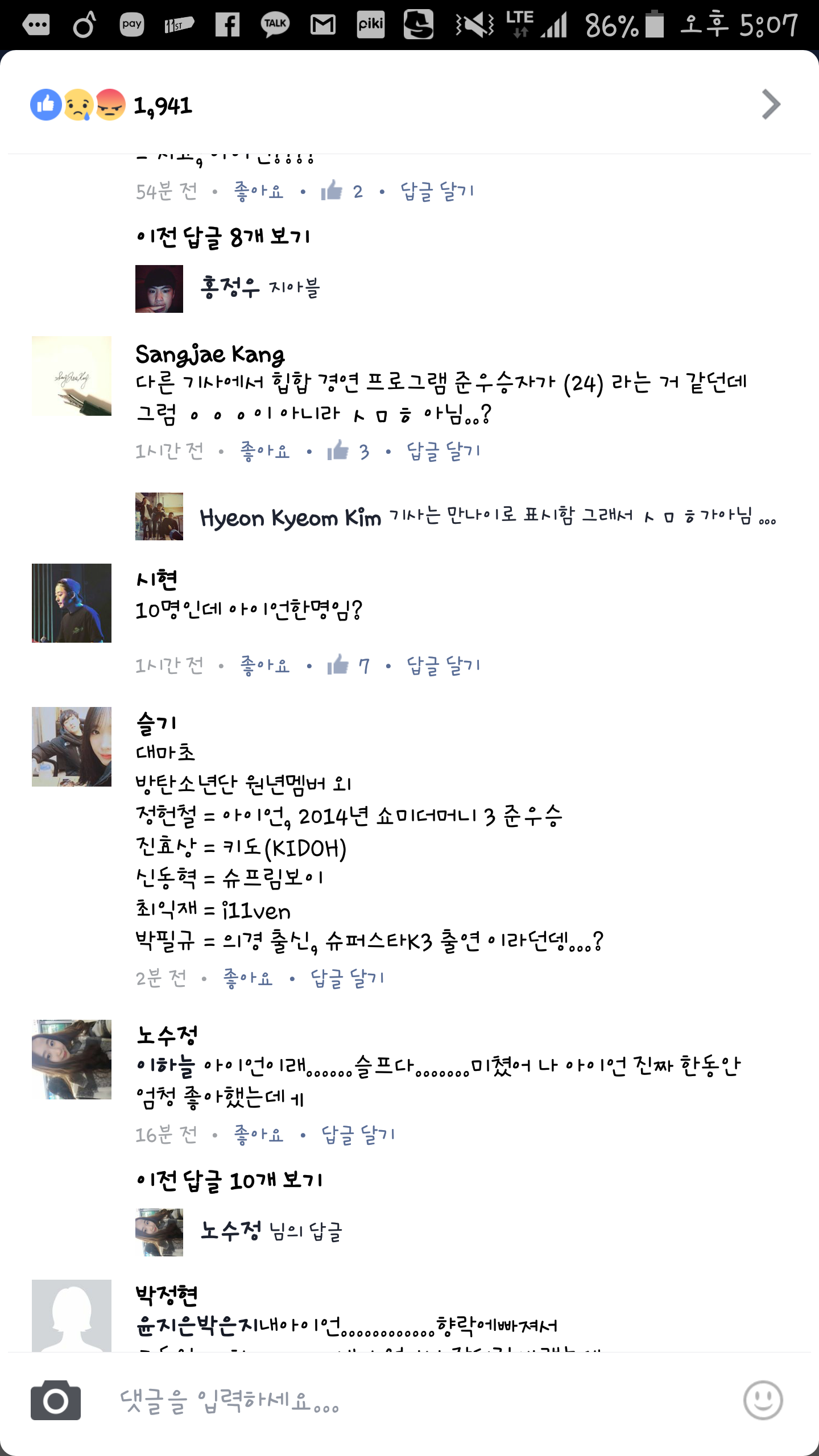
Task: Reply to 슬기's comment
Action: [x=348, y=978]
